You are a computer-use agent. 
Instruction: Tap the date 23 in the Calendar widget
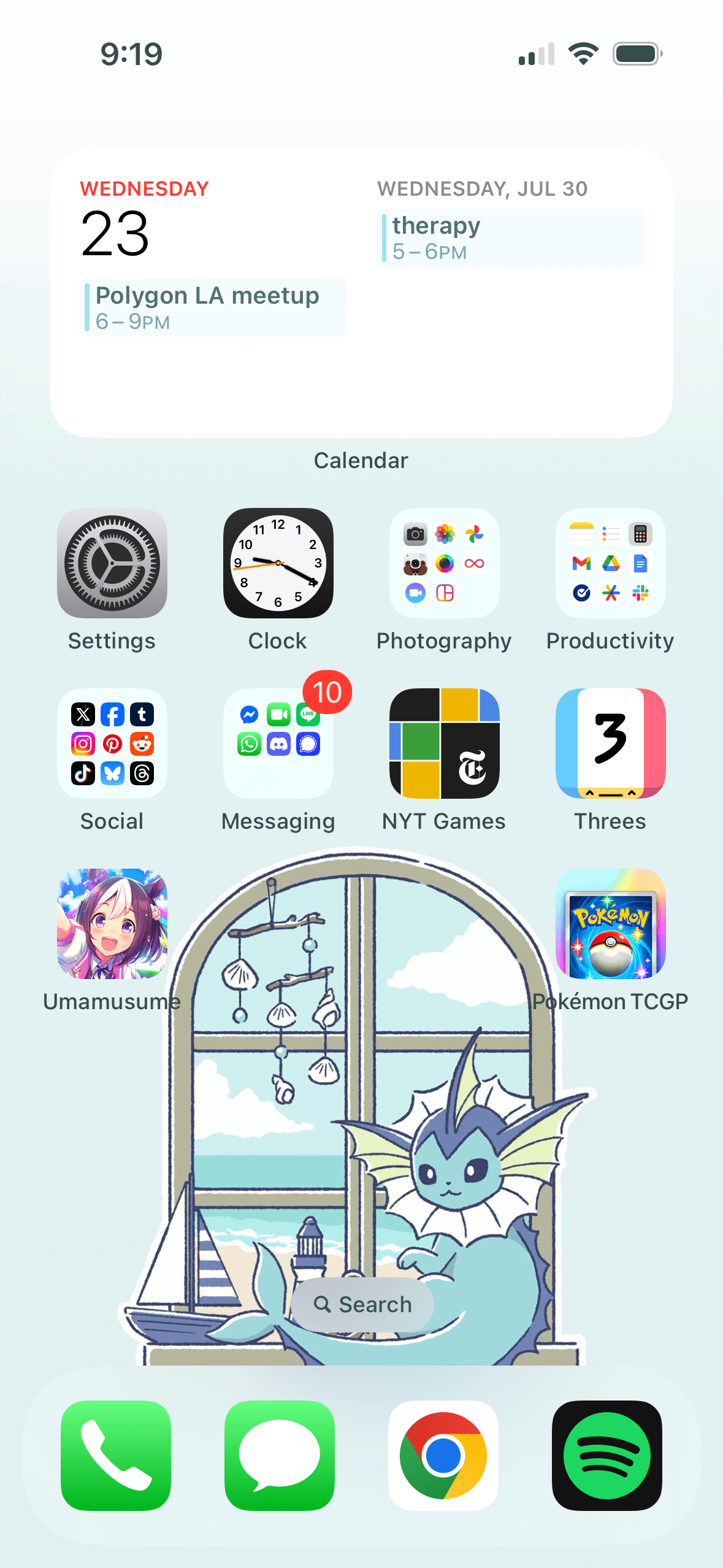coord(115,233)
